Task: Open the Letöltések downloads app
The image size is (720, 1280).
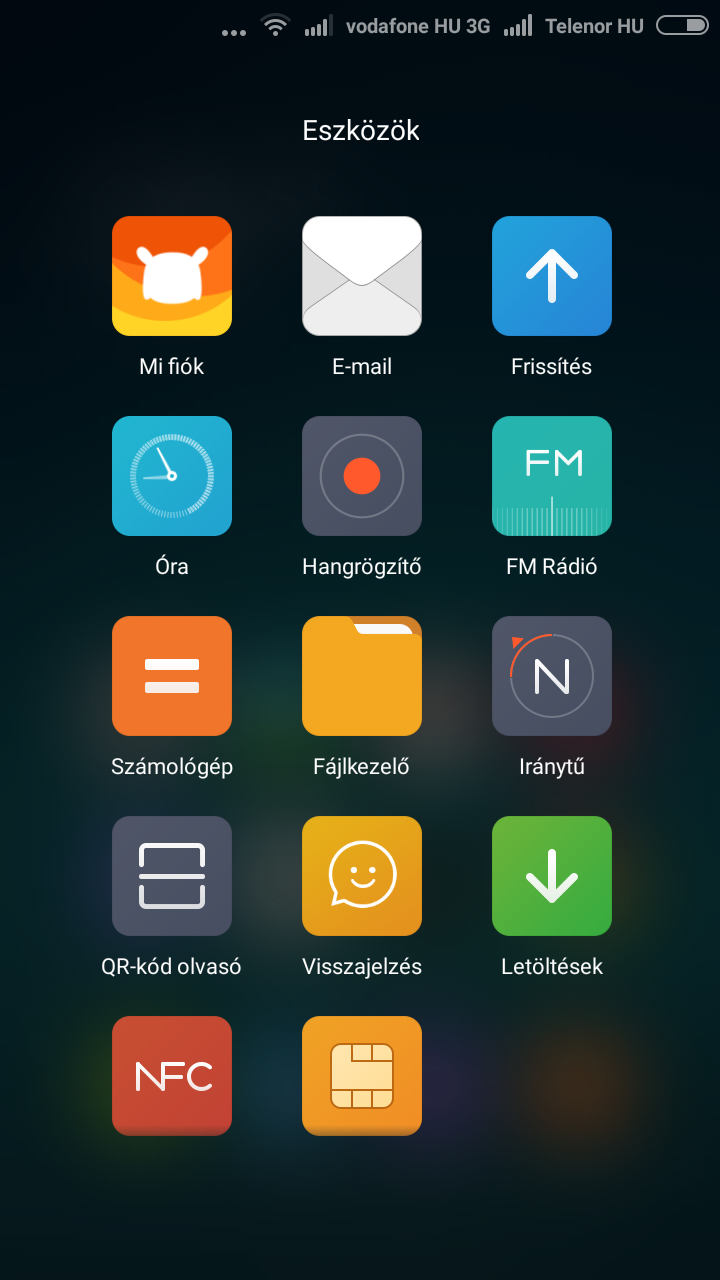Action: click(x=552, y=876)
